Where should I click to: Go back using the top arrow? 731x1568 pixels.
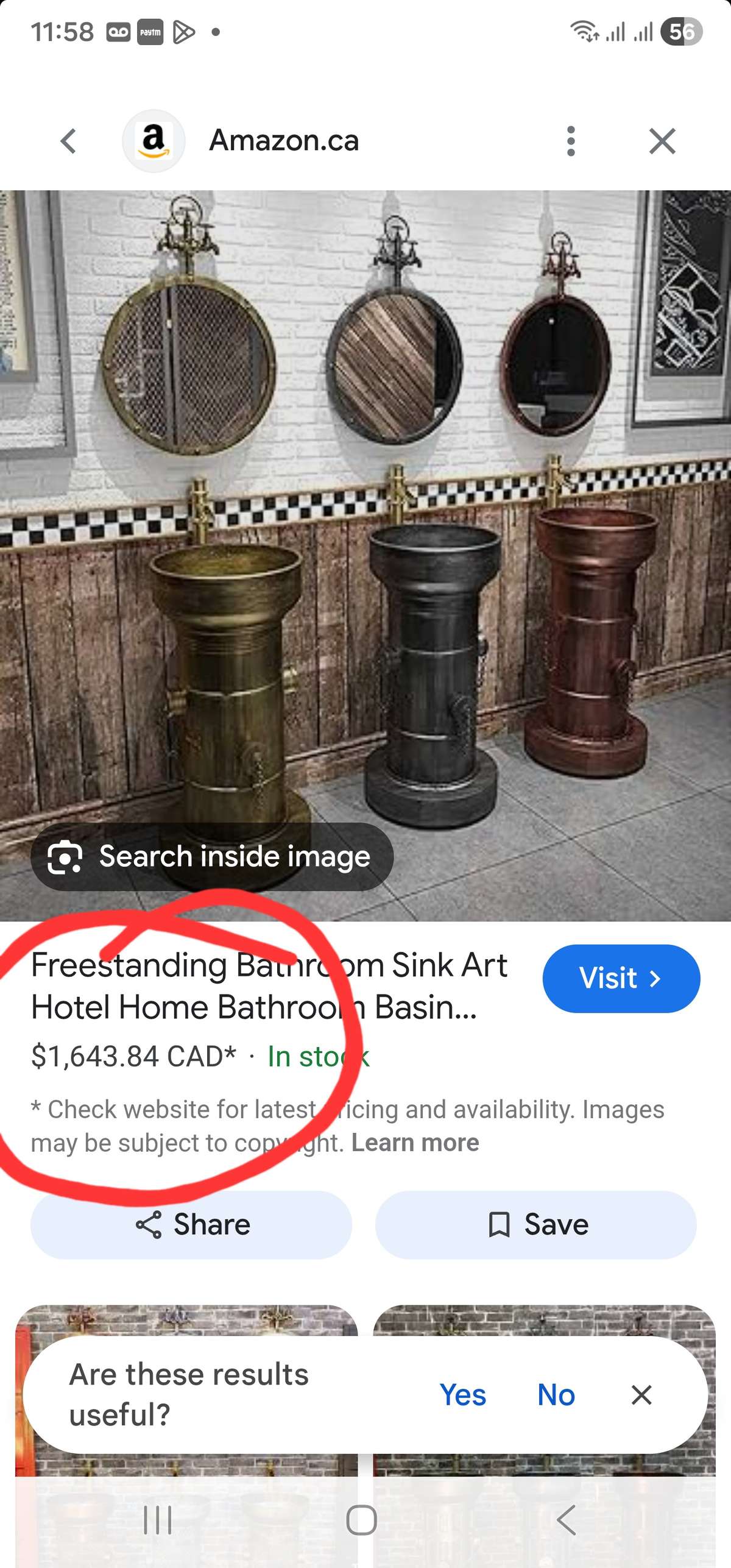point(69,141)
